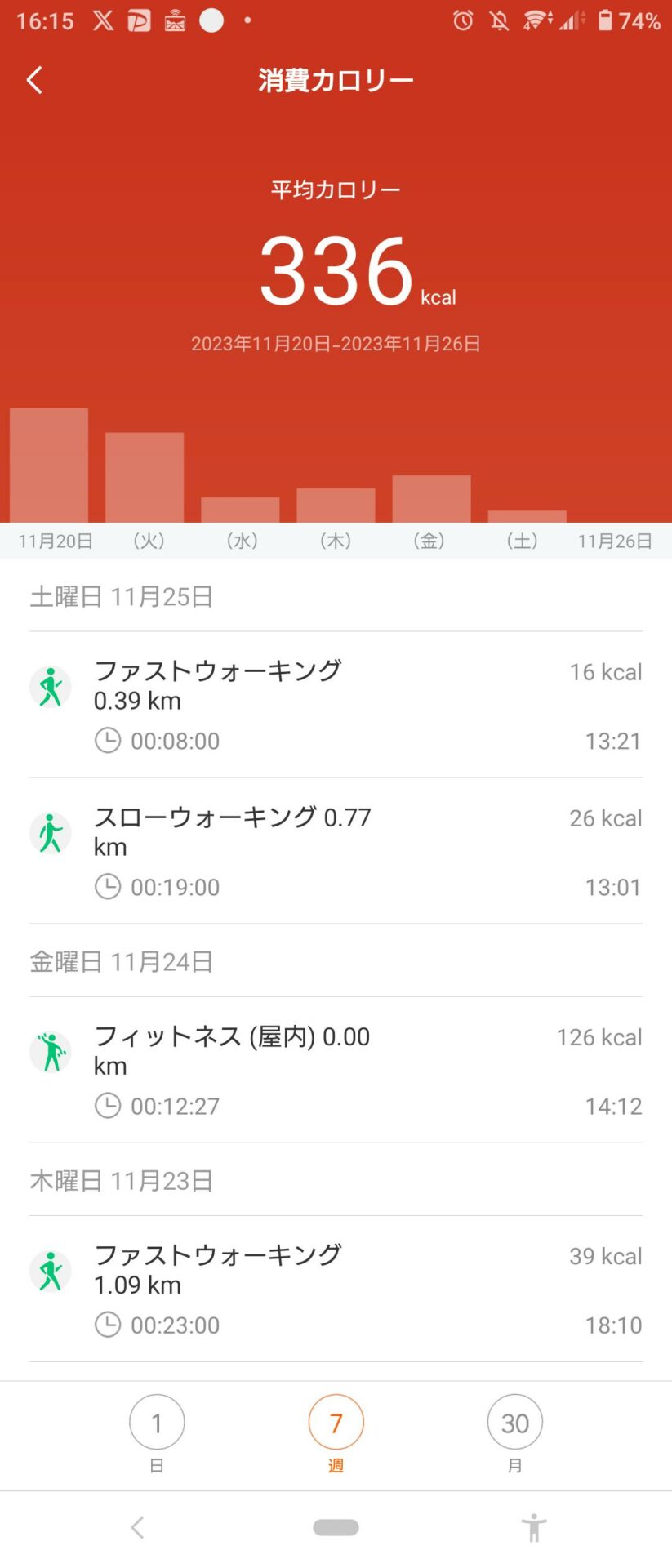Open the 13:21 ファストウォーキング 0.39 km activity
Screen dimensions: 672x1568
pyautogui.click(x=336, y=705)
